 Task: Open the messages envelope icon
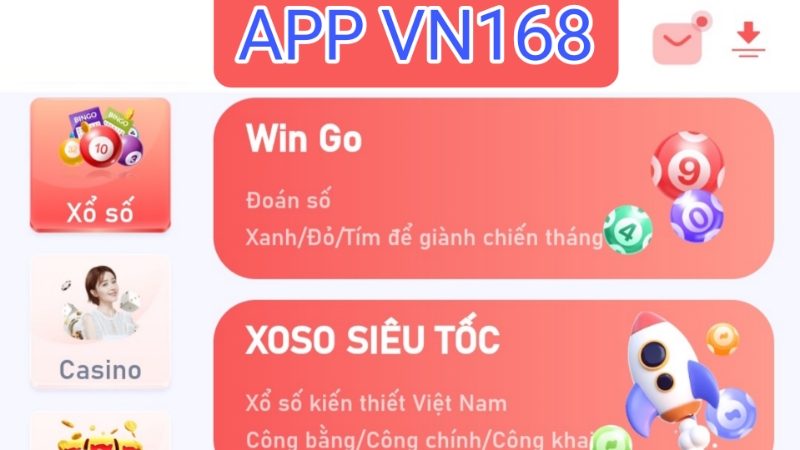click(x=678, y=42)
